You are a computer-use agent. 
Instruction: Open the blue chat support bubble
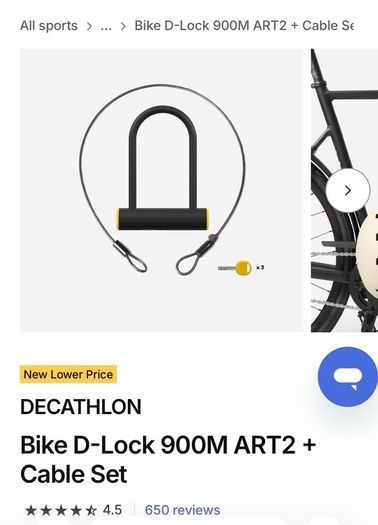pyautogui.click(x=348, y=377)
